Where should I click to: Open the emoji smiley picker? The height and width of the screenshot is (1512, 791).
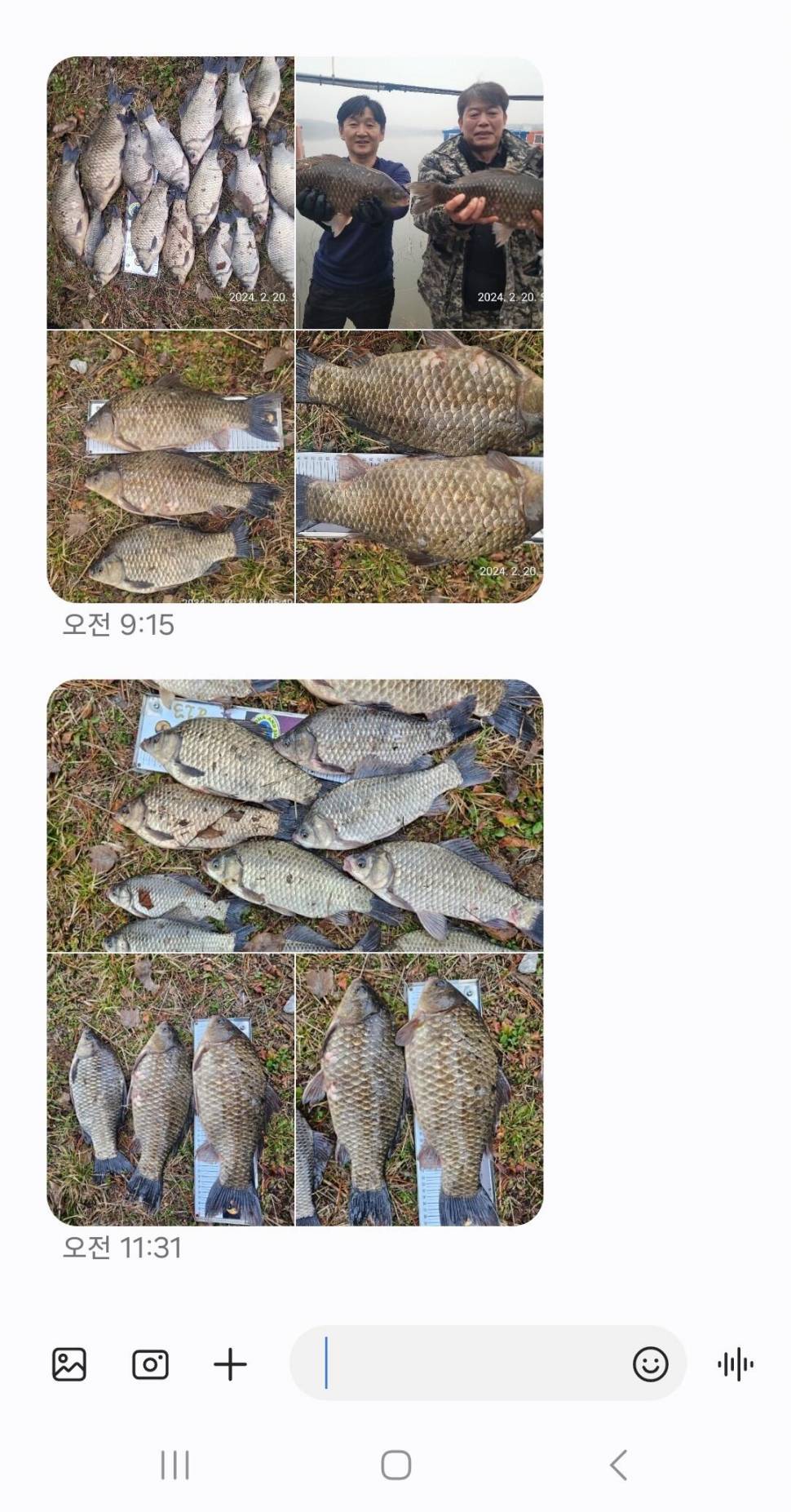click(x=650, y=1364)
